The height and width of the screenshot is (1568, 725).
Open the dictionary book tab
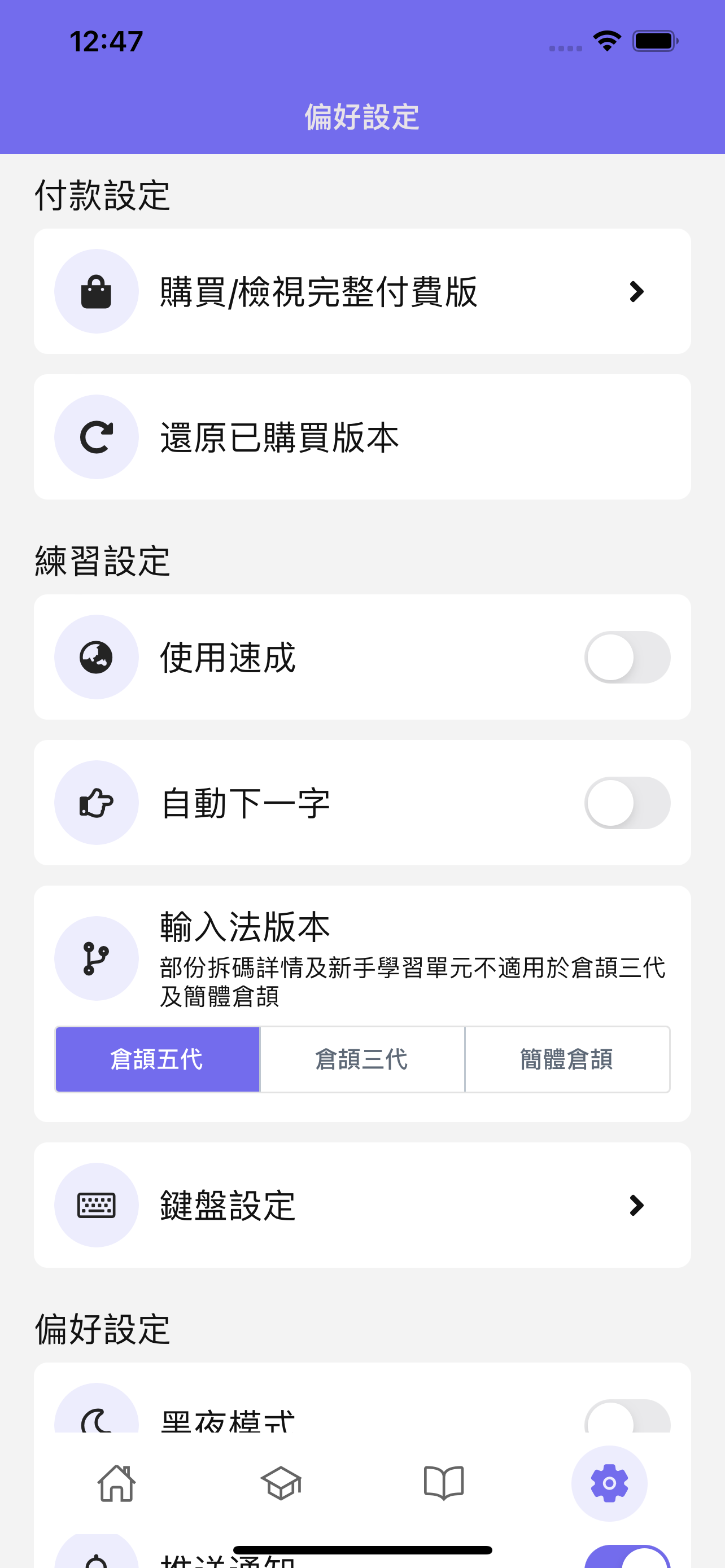[x=445, y=1484]
